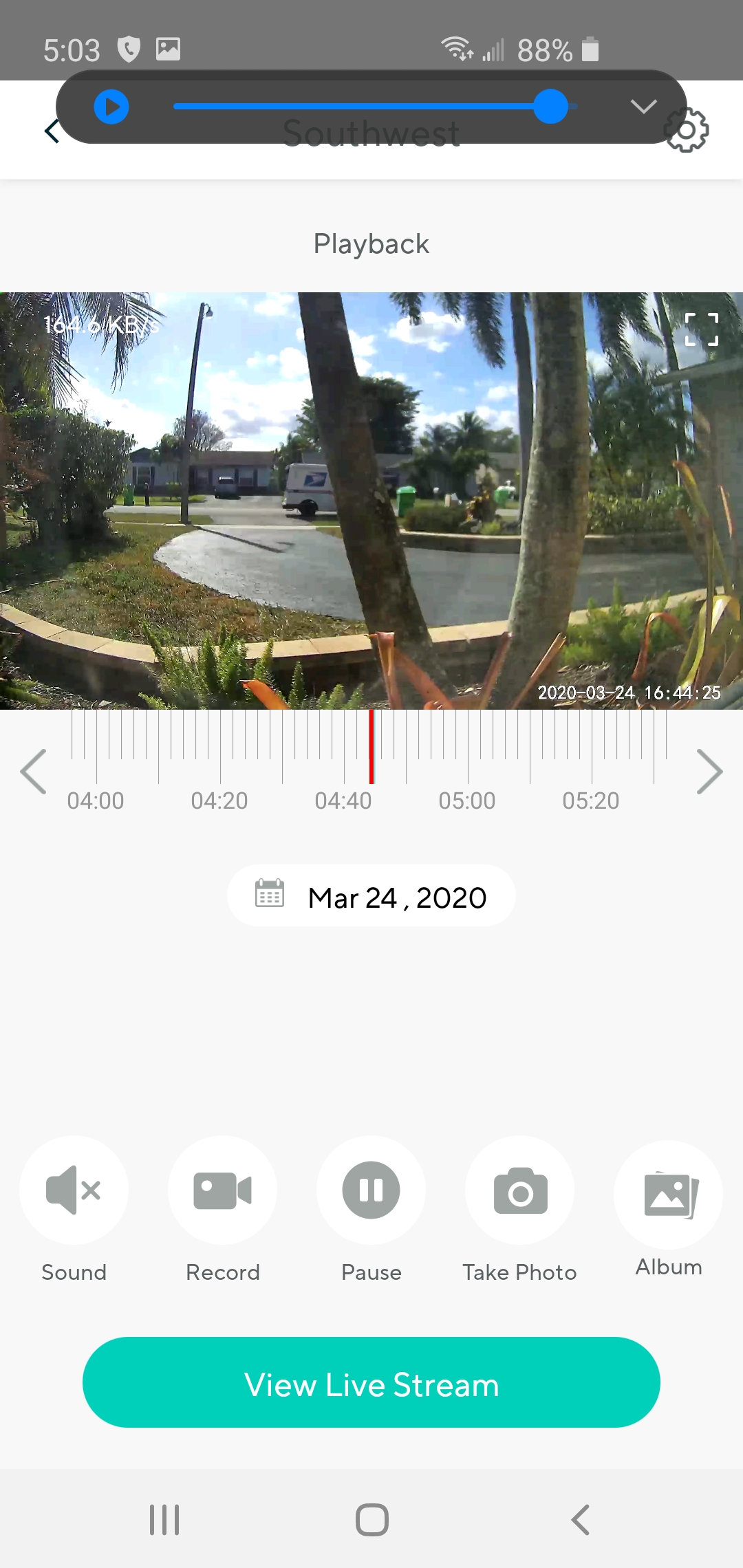The image size is (743, 1568).
Task: Take a photo of the playback
Action: tap(520, 1190)
